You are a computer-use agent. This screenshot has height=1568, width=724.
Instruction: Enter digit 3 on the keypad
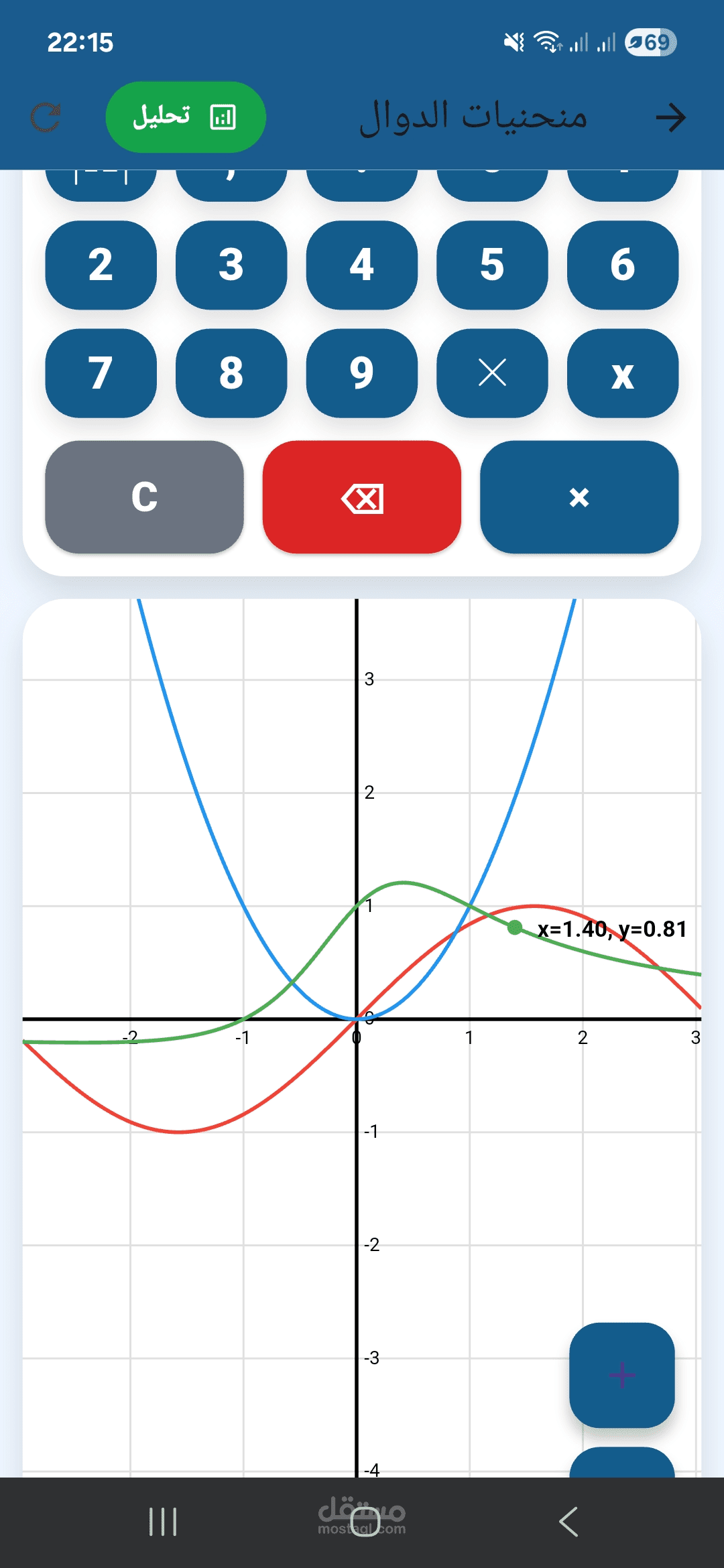231,265
